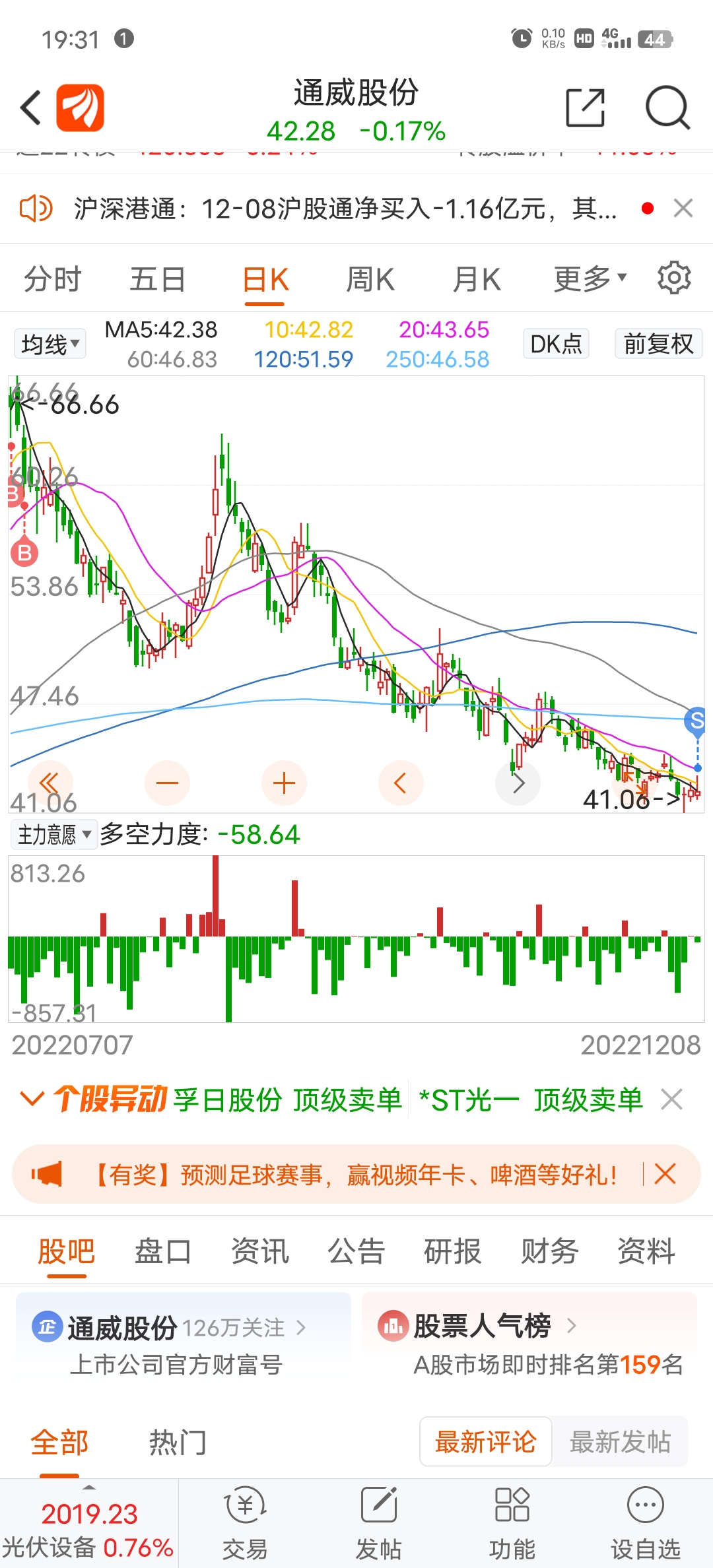
Task: Switch to the 盘口 tab
Action: click(163, 1251)
